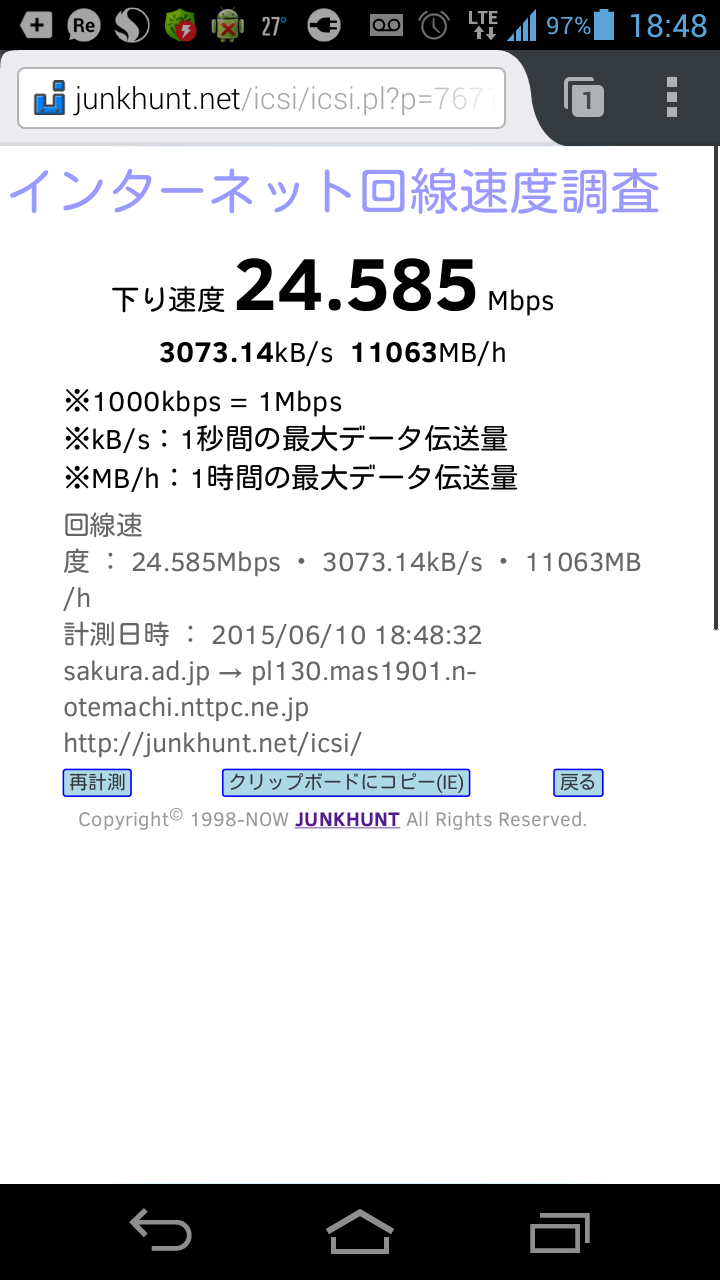Viewport: 720px width, 1280px height.
Task: Tap the system back button
Action: 160,1230
